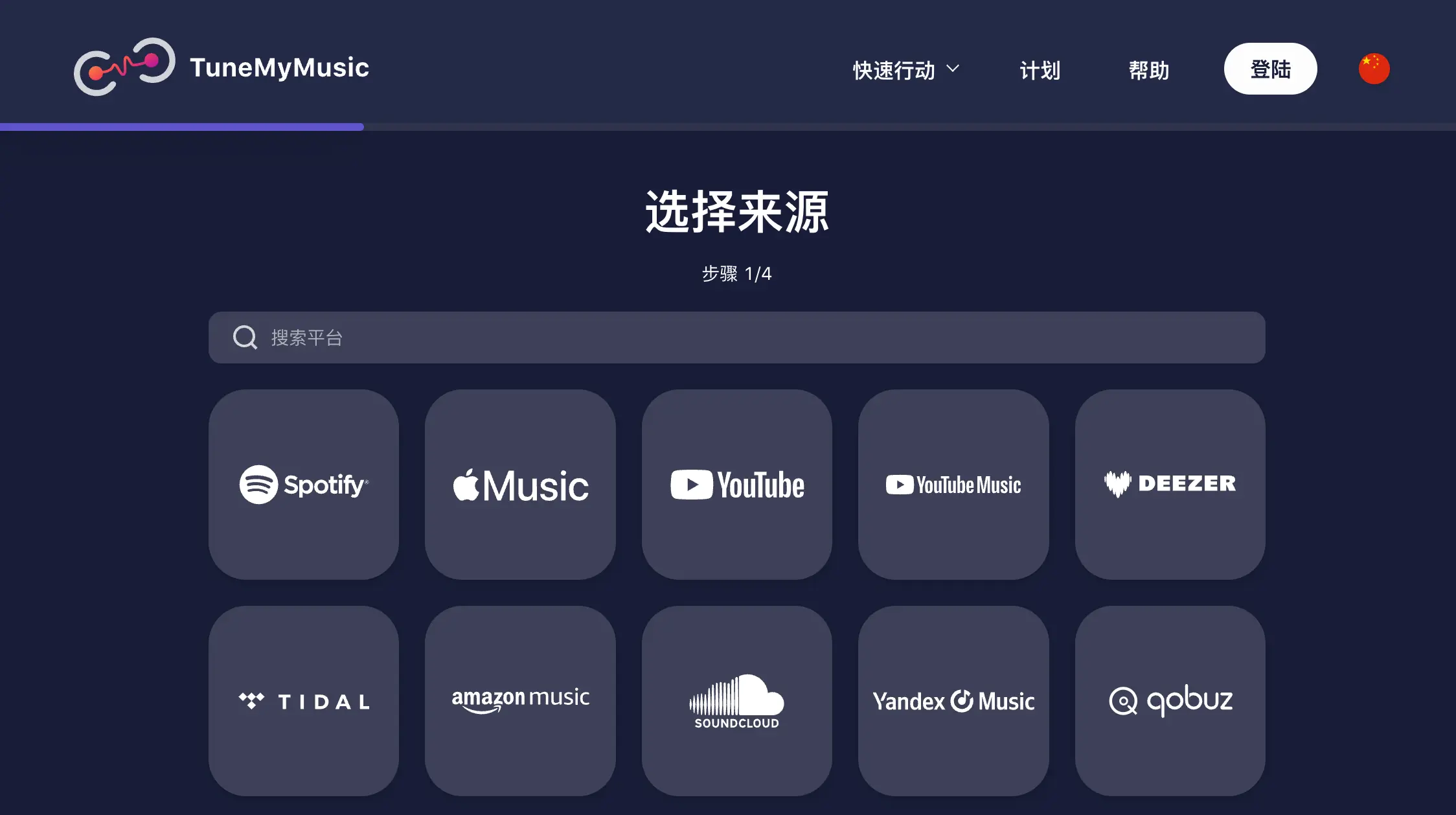Pick Amazon Music as the source

520,701
